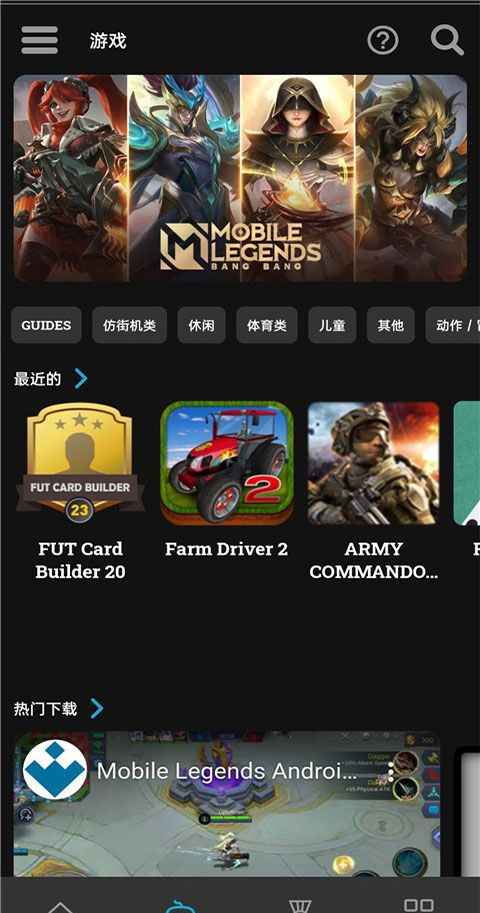Select the 其他 category chip
The image size is (480, 913).
pyautogui.click(x=391, y=325)
